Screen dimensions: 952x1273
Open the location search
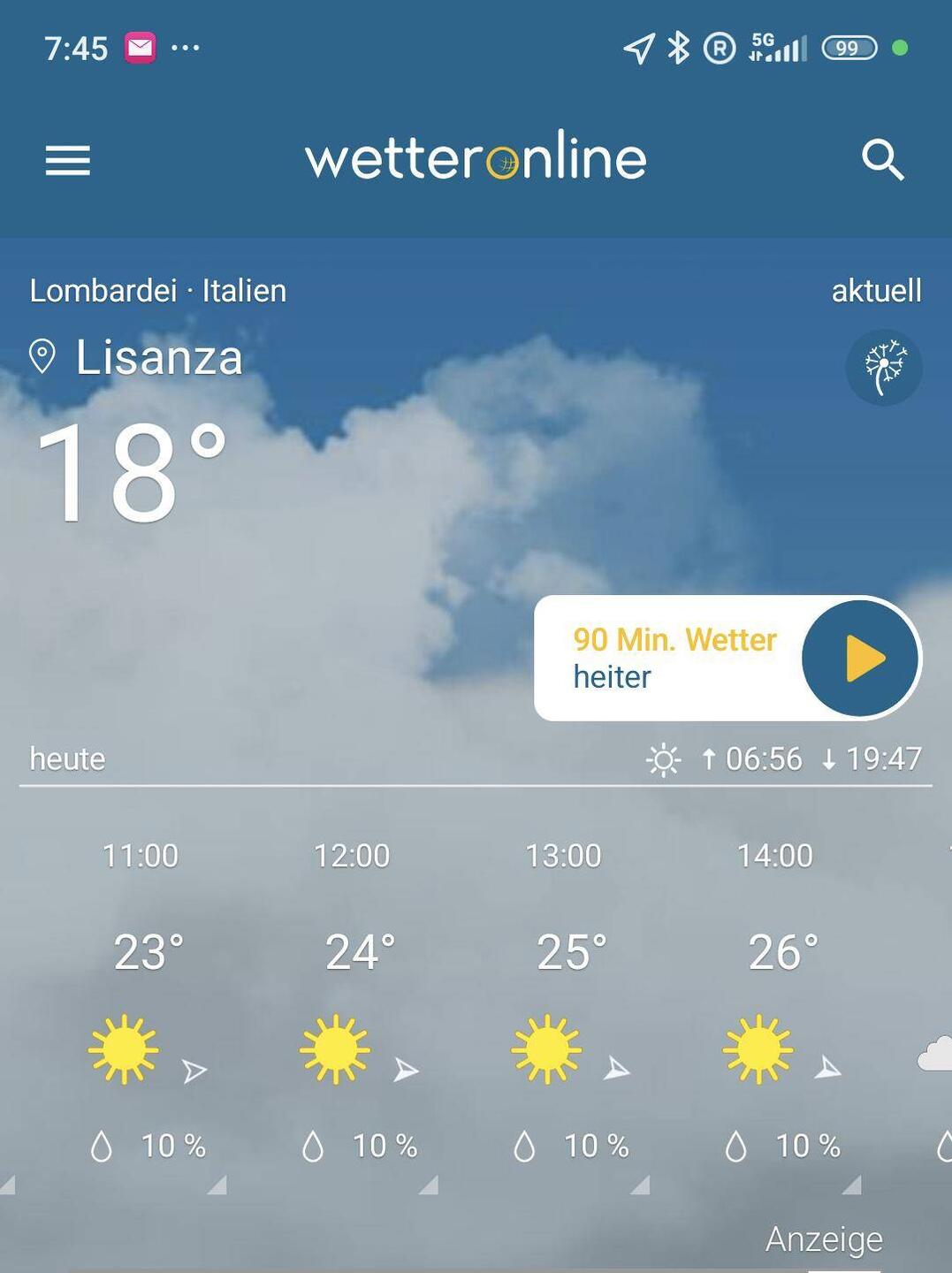[x=882, y=160]
